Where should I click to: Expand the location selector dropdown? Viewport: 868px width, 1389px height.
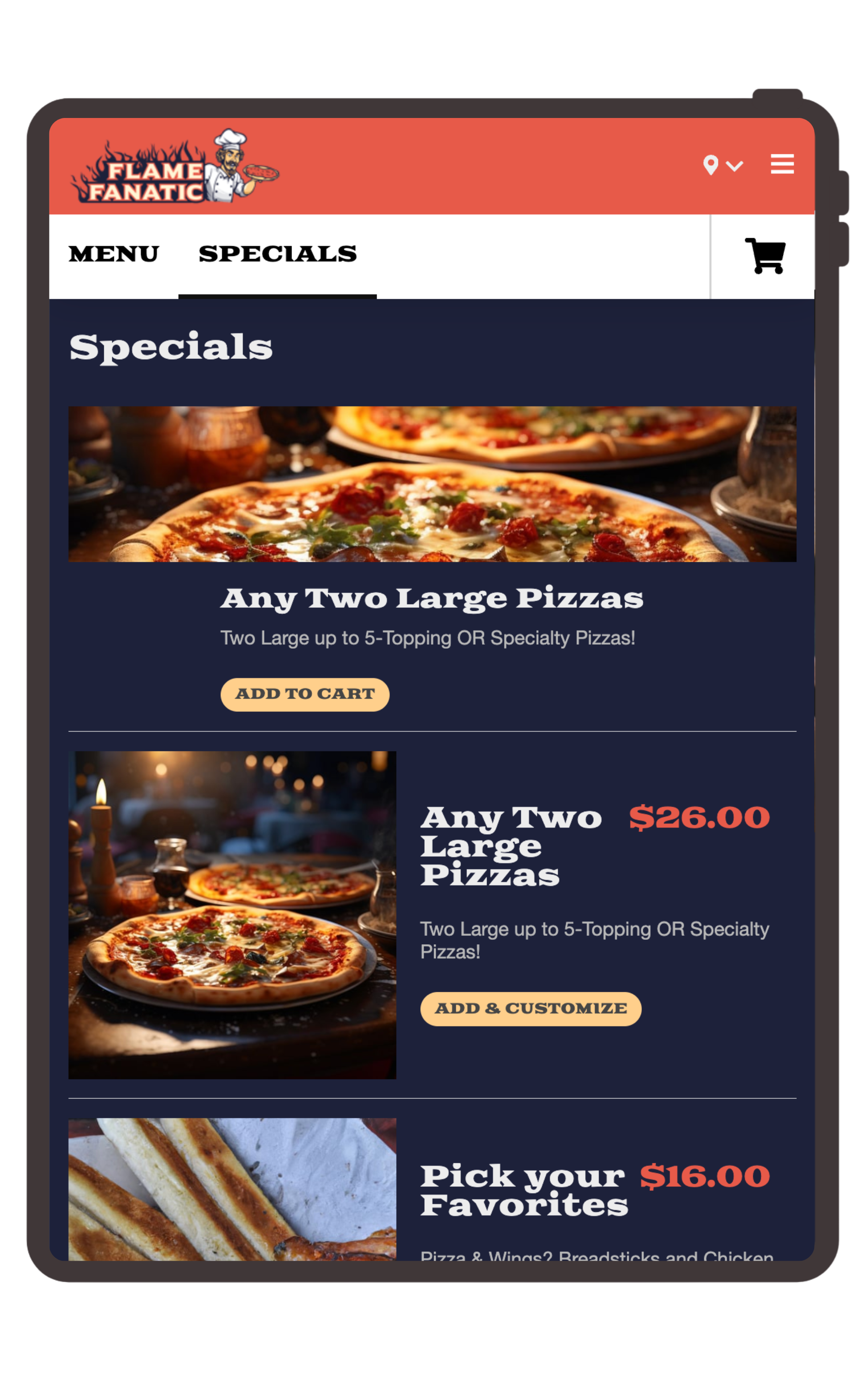[723, 165]
